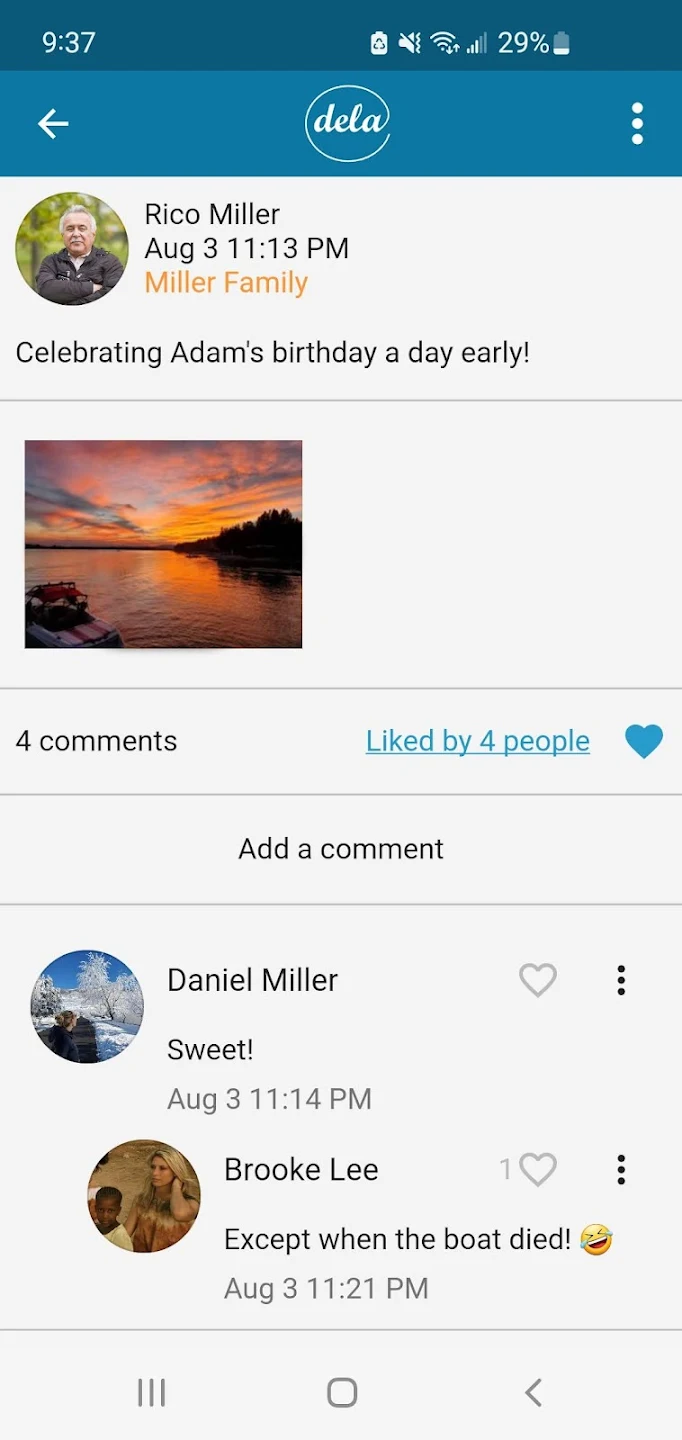This screenshot has height=1440, width=682.
Task: Open options for Daniel Miller's comment
Action: pyautogui.click(x=621, y=980)
